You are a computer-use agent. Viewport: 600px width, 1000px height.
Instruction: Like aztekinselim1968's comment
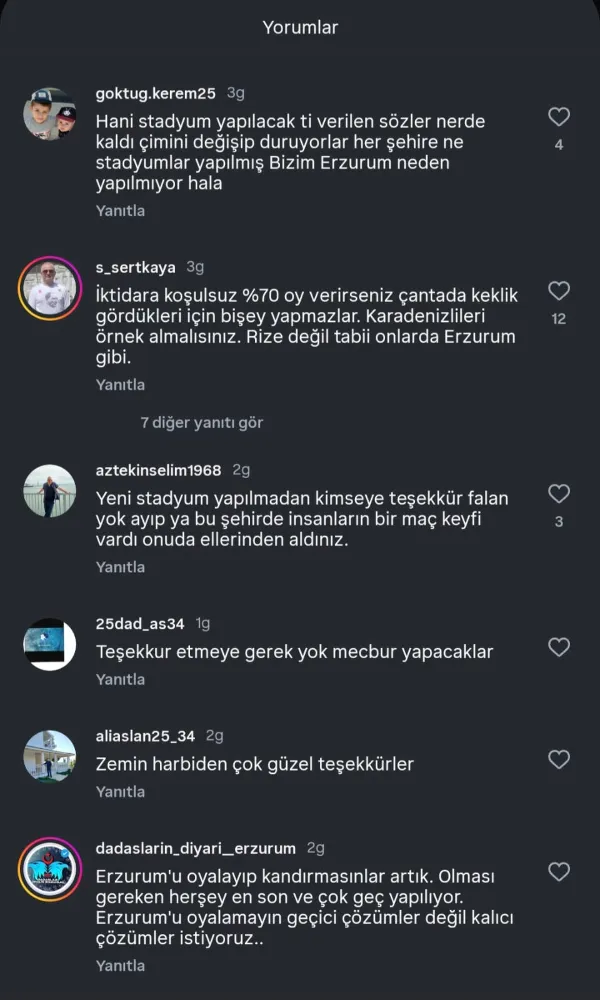click(x=559, y=493)
